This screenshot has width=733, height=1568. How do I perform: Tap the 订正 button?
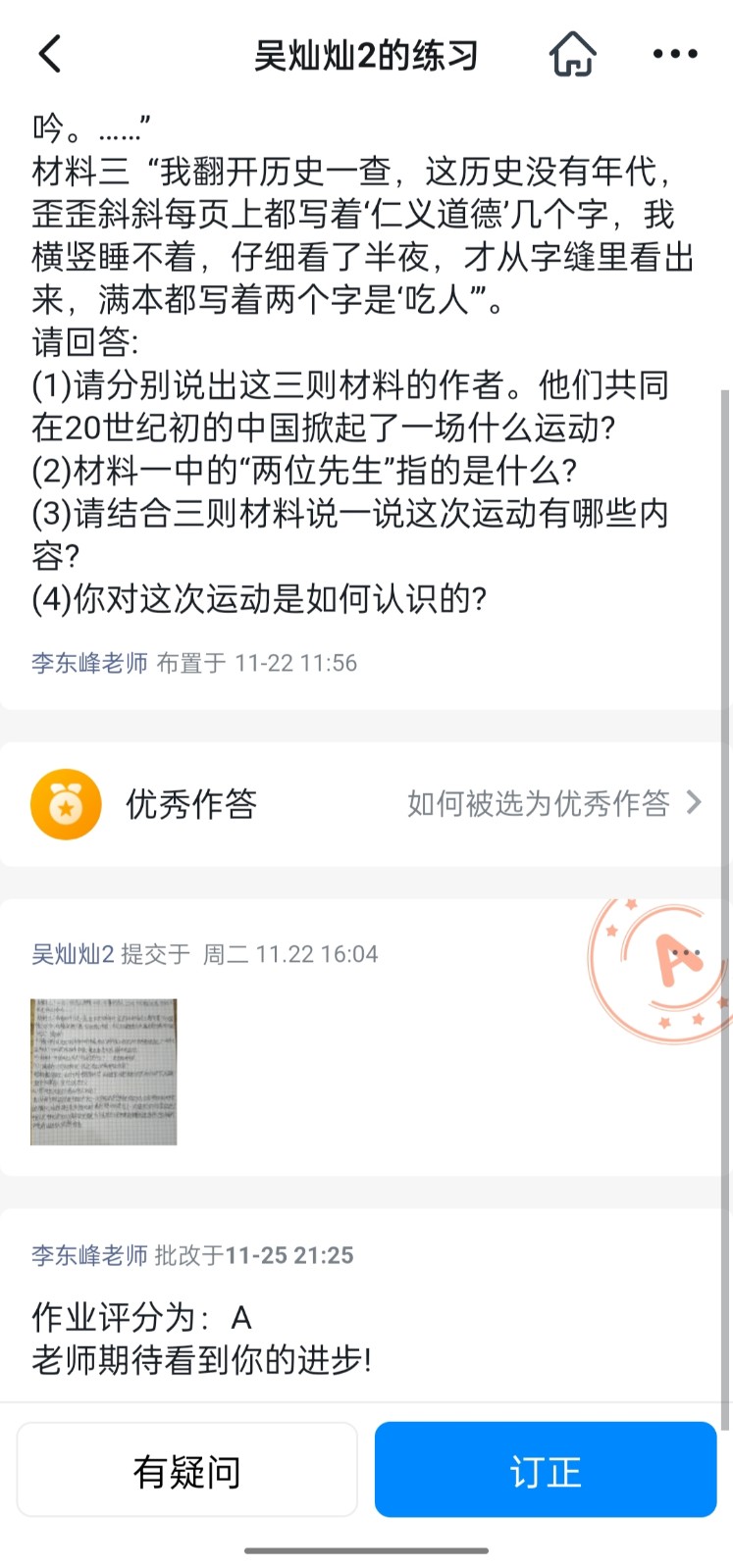click(x=546, y=1470)
